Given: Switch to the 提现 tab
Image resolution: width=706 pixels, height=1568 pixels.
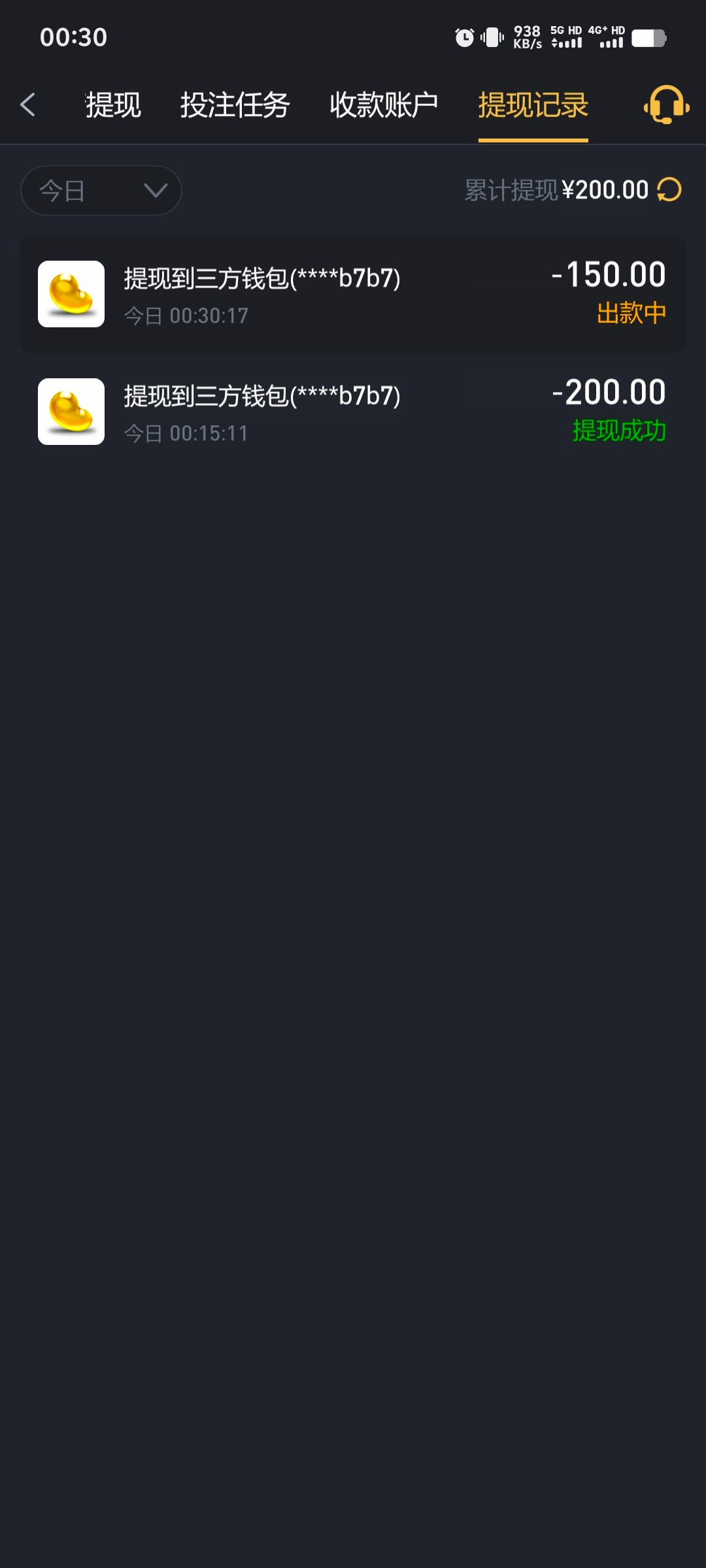Looking at the screenshot, I should pos(113,105).
